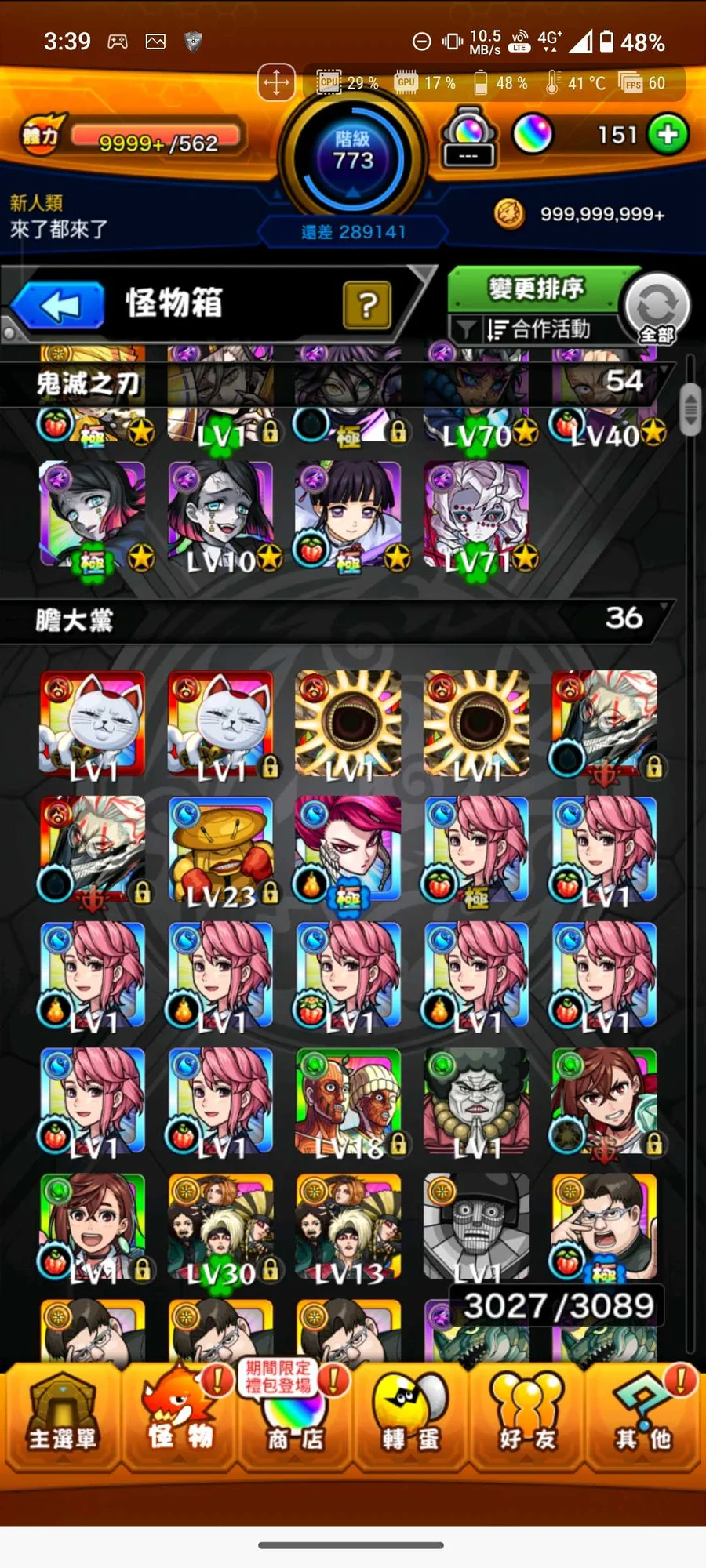This screenshot has height=1568, width=706.
Task: Open the 好友 friends tab
Action: pos(526,1419)
